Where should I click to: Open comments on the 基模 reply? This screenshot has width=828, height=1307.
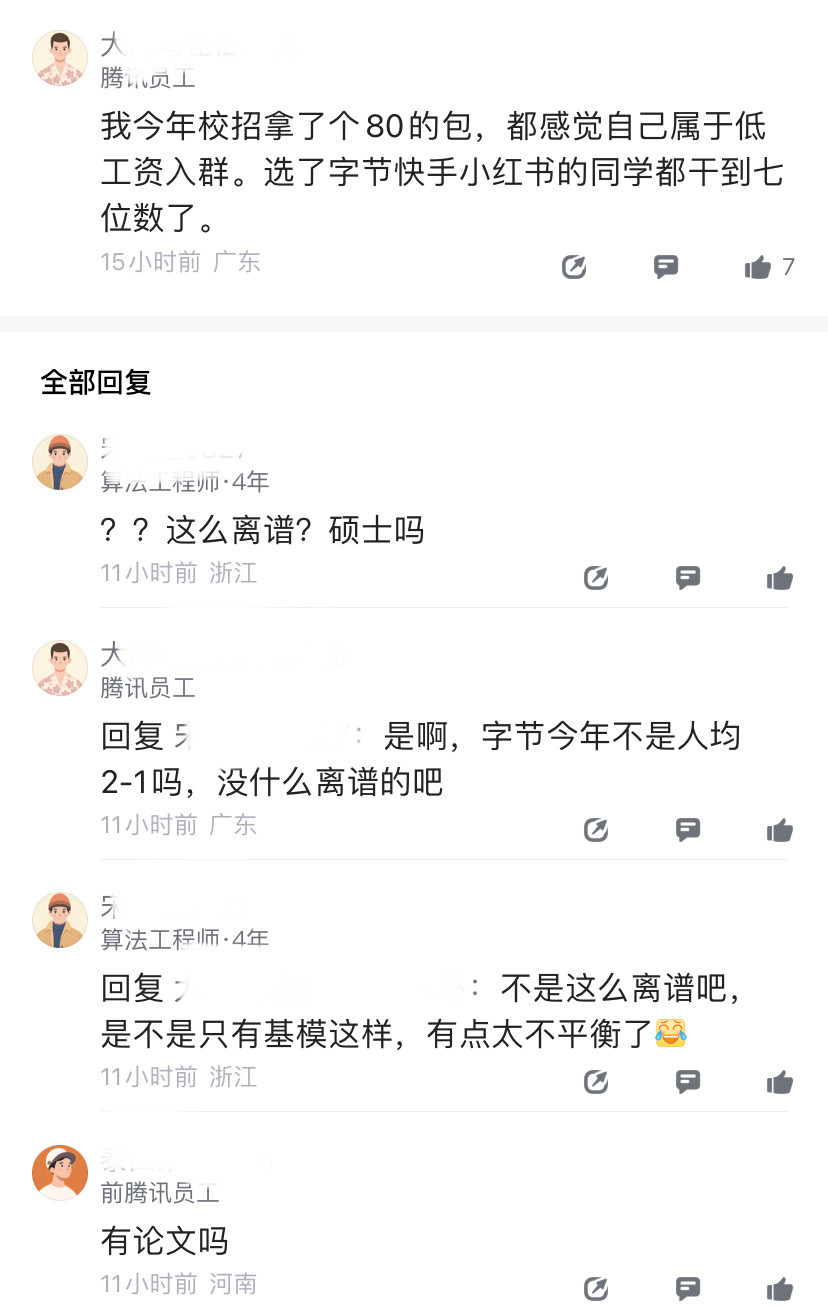[687, 1082]
